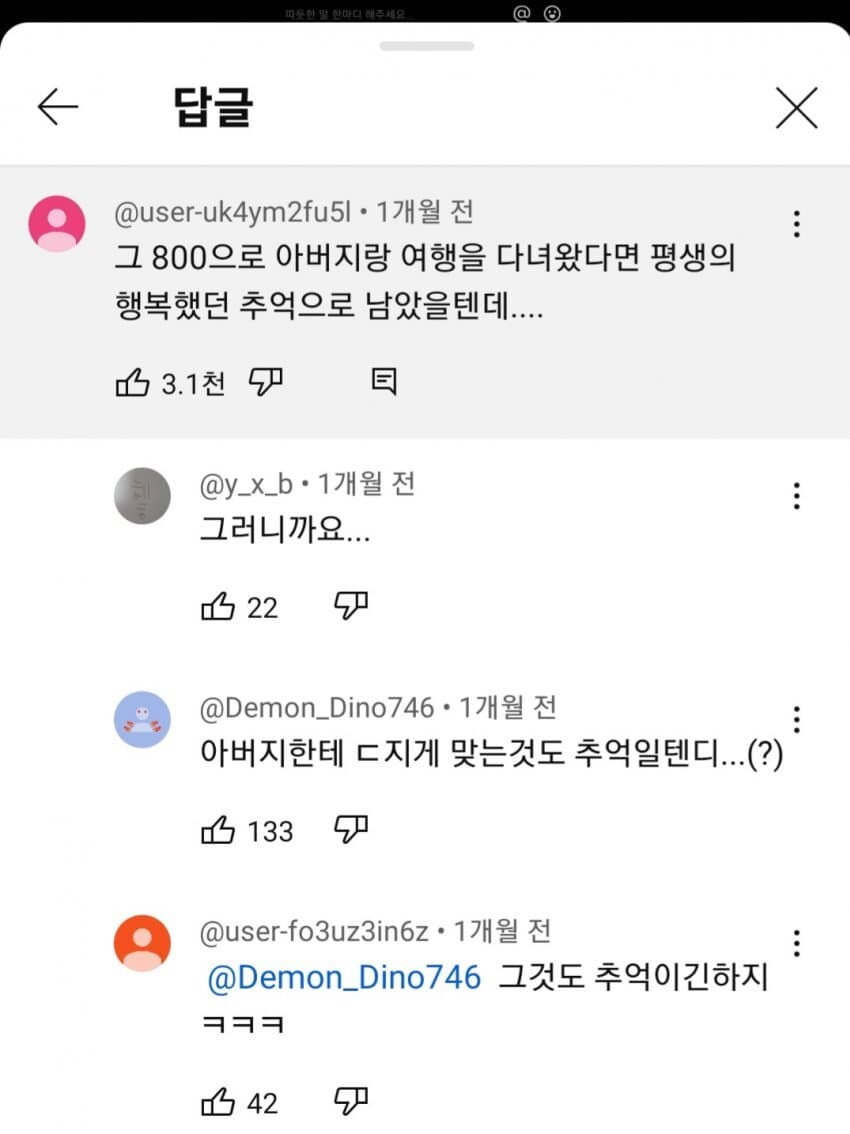Open options menu for @y_x_b's reply

click(796, 495)
